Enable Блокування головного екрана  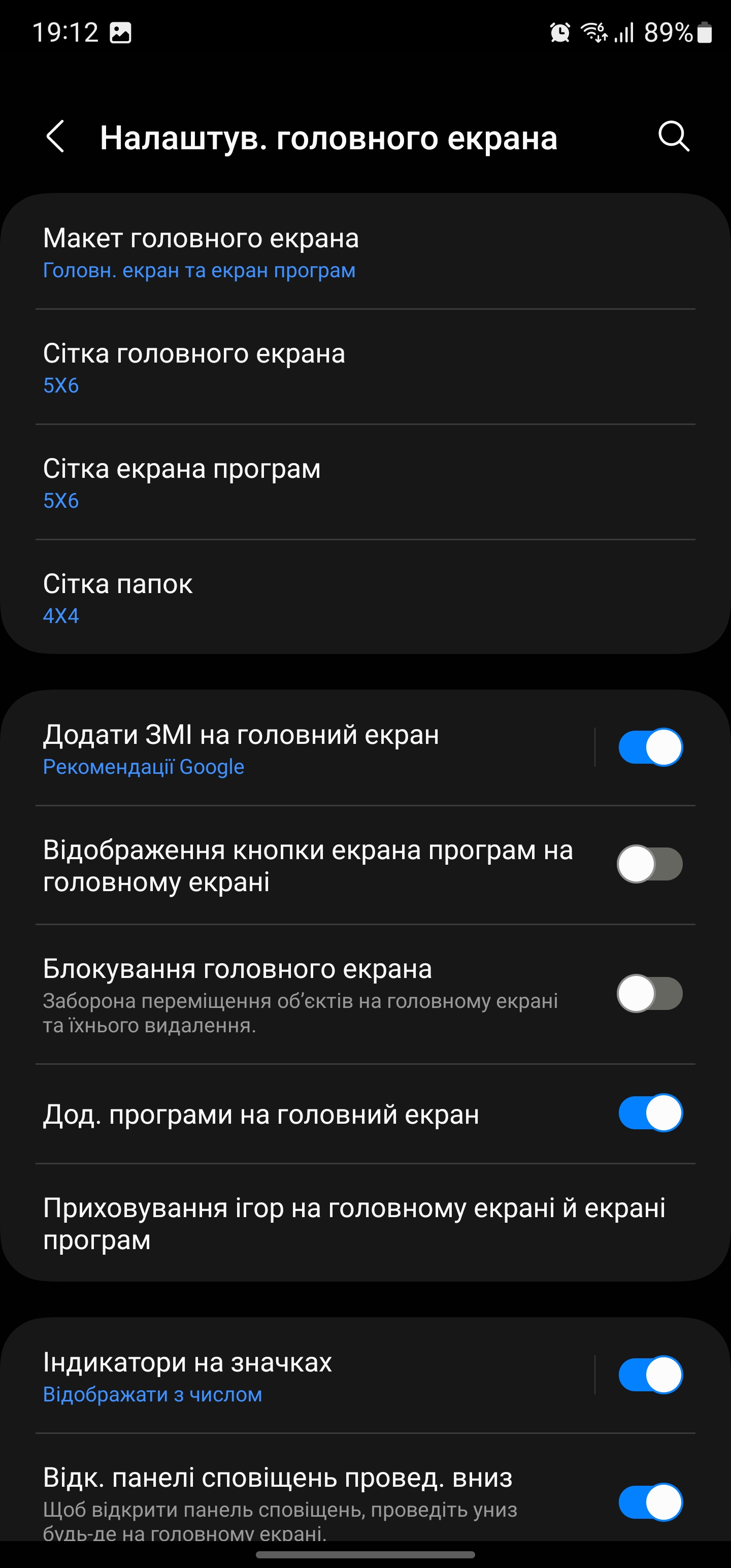(650, 994)
